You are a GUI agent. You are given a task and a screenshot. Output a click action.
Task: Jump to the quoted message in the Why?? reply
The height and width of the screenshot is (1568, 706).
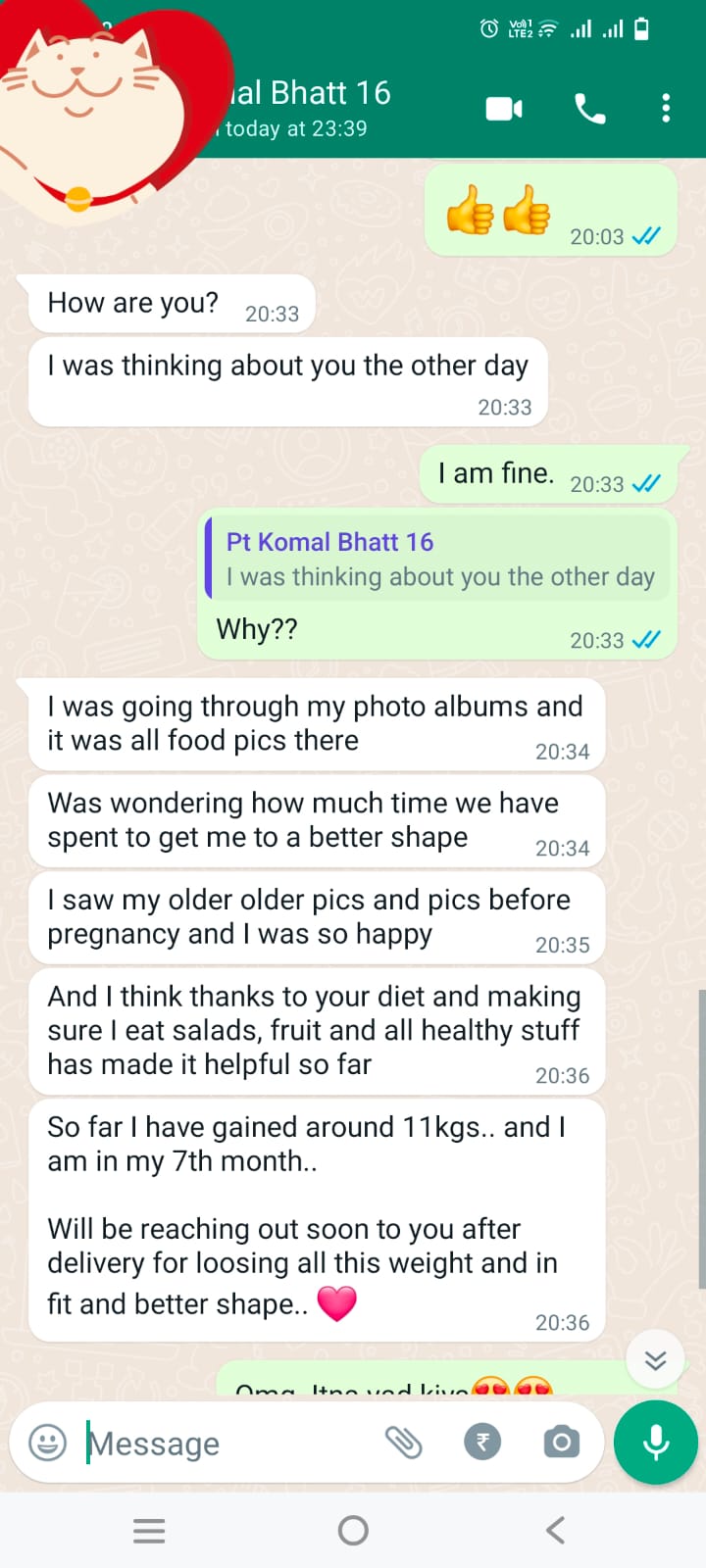pyautogui.click(x=438, y=560)
